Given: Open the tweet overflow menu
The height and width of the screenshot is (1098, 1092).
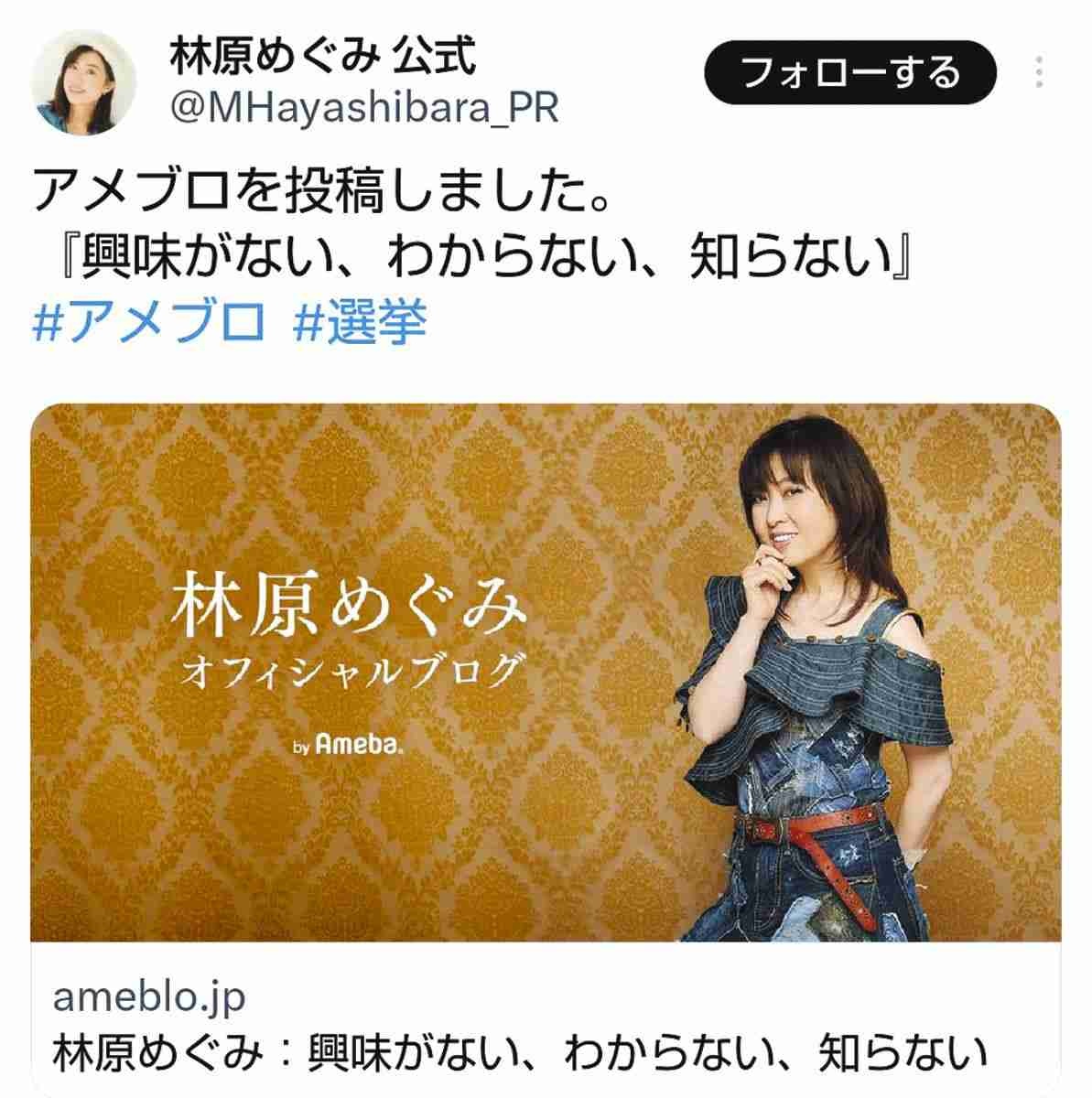Looking at the screenshot, I should (x=1039, y=72).
